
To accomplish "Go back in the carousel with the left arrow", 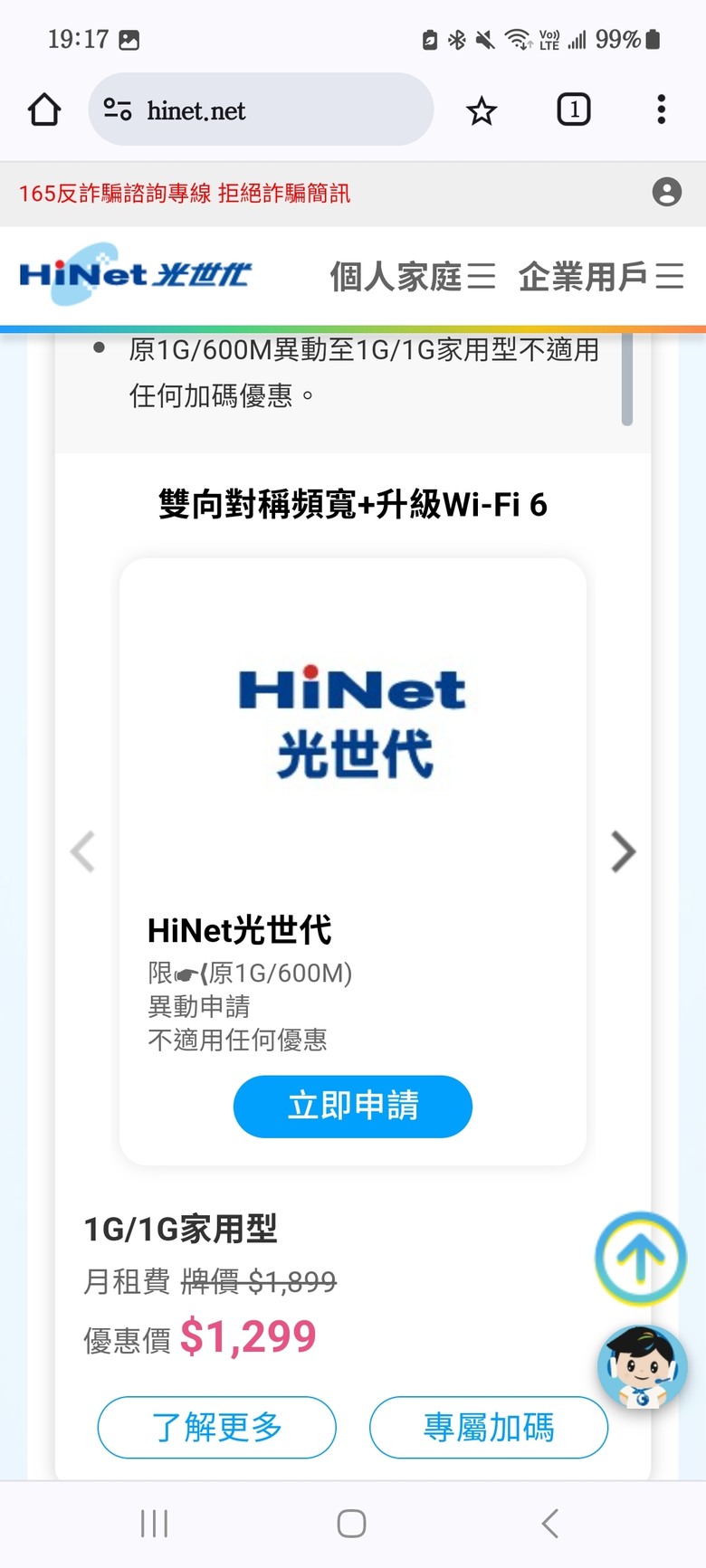I will click(x=82, y=851).
